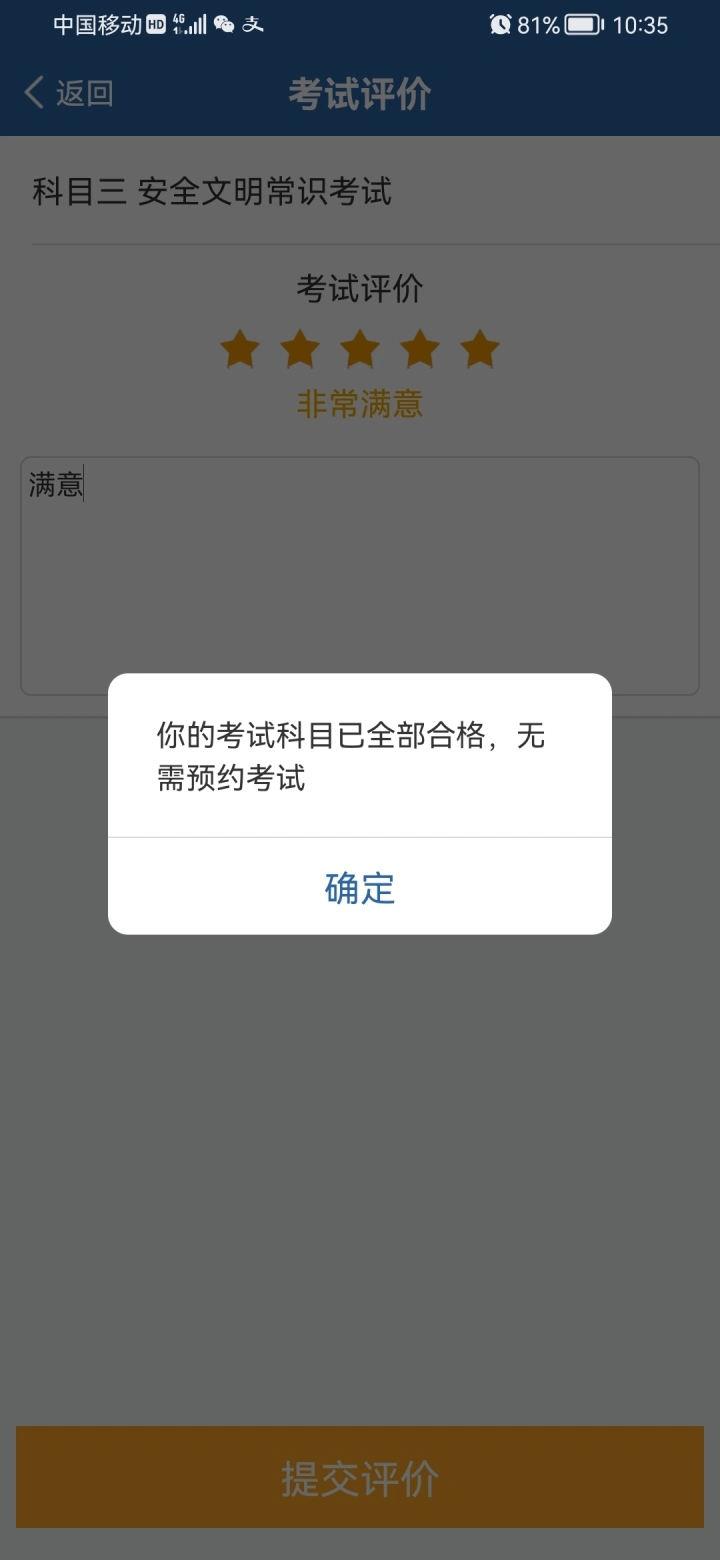Image resolution: width=720 pixels, height=1560 pixels.
Task: Confirm the dialog with 确定
Action: [x=360, y=887]
